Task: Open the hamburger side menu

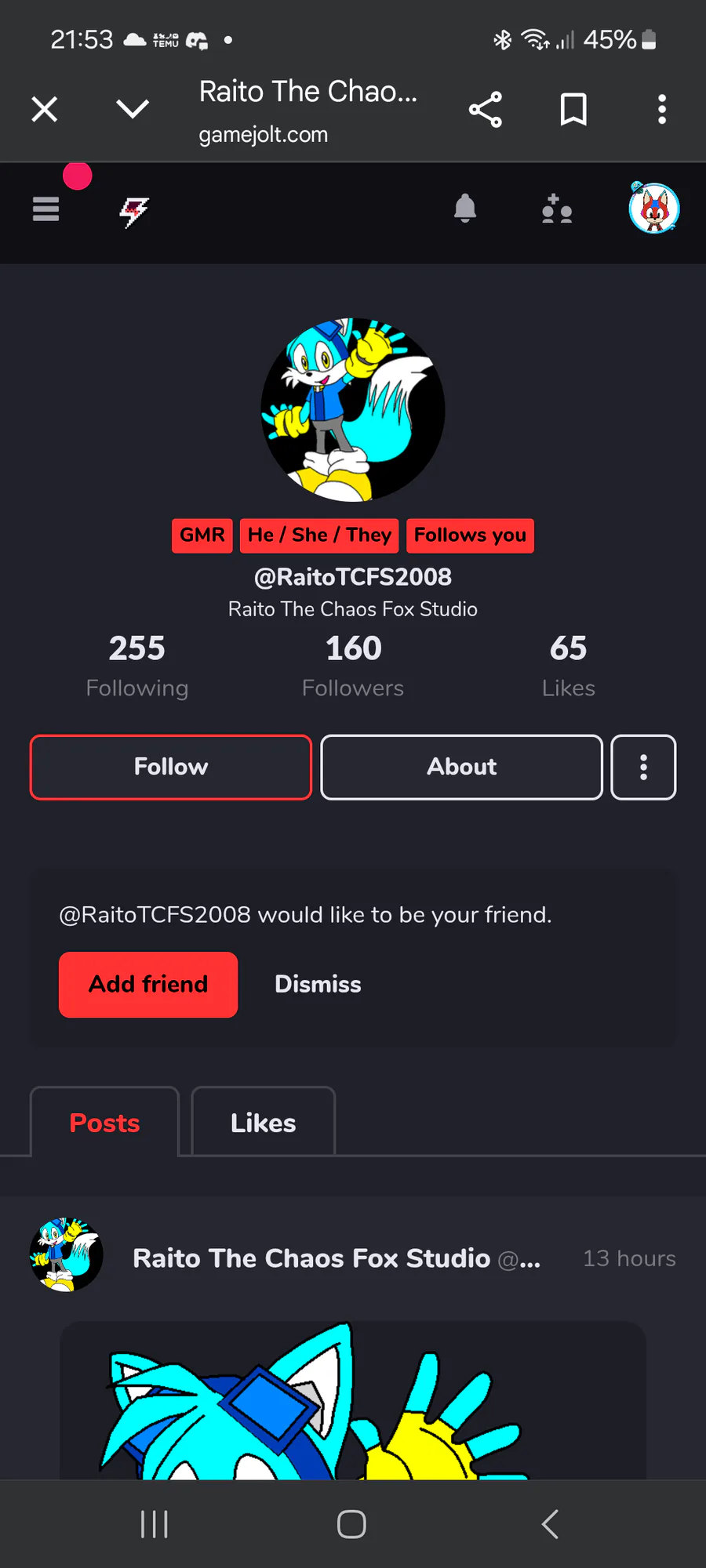Action: pyautogui.click(x=46, y=209)
